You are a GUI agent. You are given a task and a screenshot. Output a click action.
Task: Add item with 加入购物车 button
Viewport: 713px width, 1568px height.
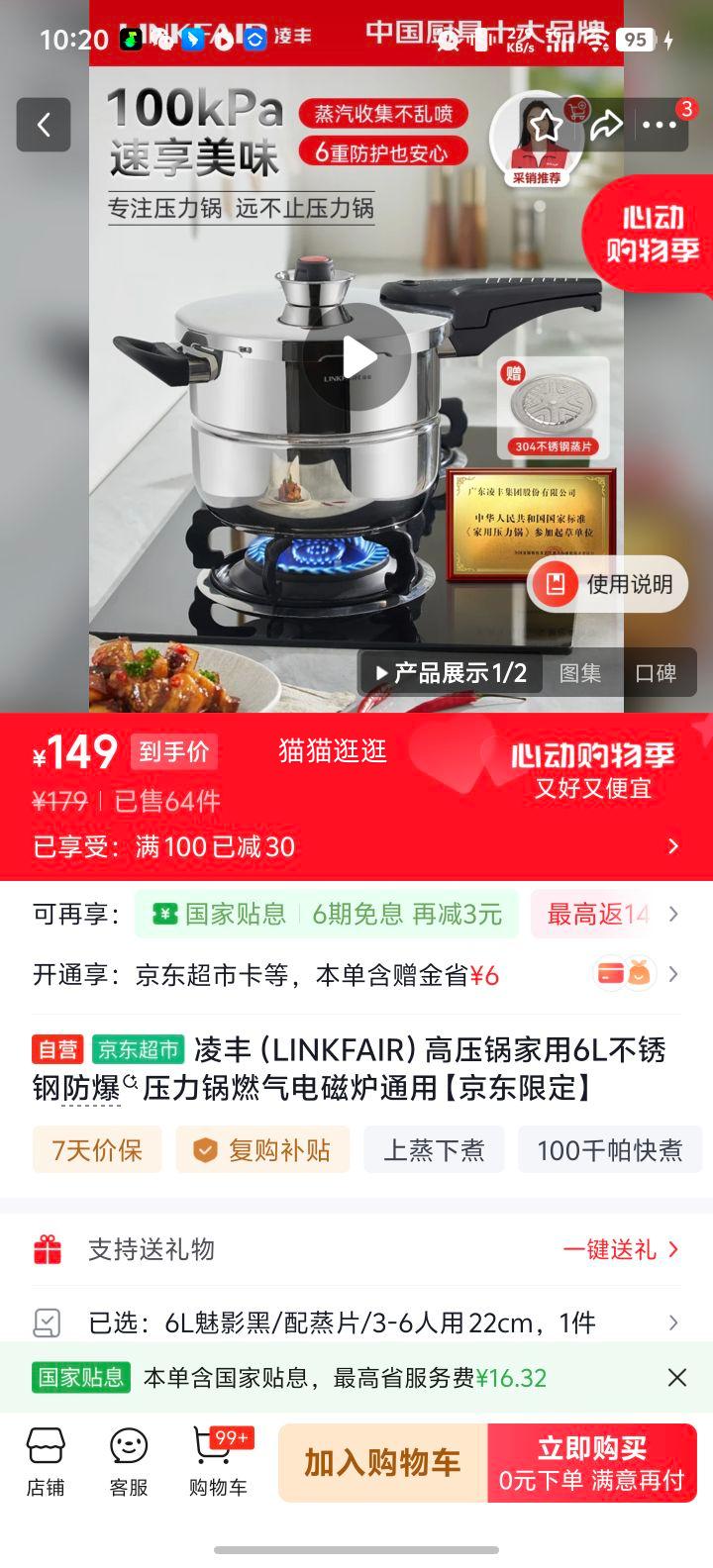pos(382,1463)
